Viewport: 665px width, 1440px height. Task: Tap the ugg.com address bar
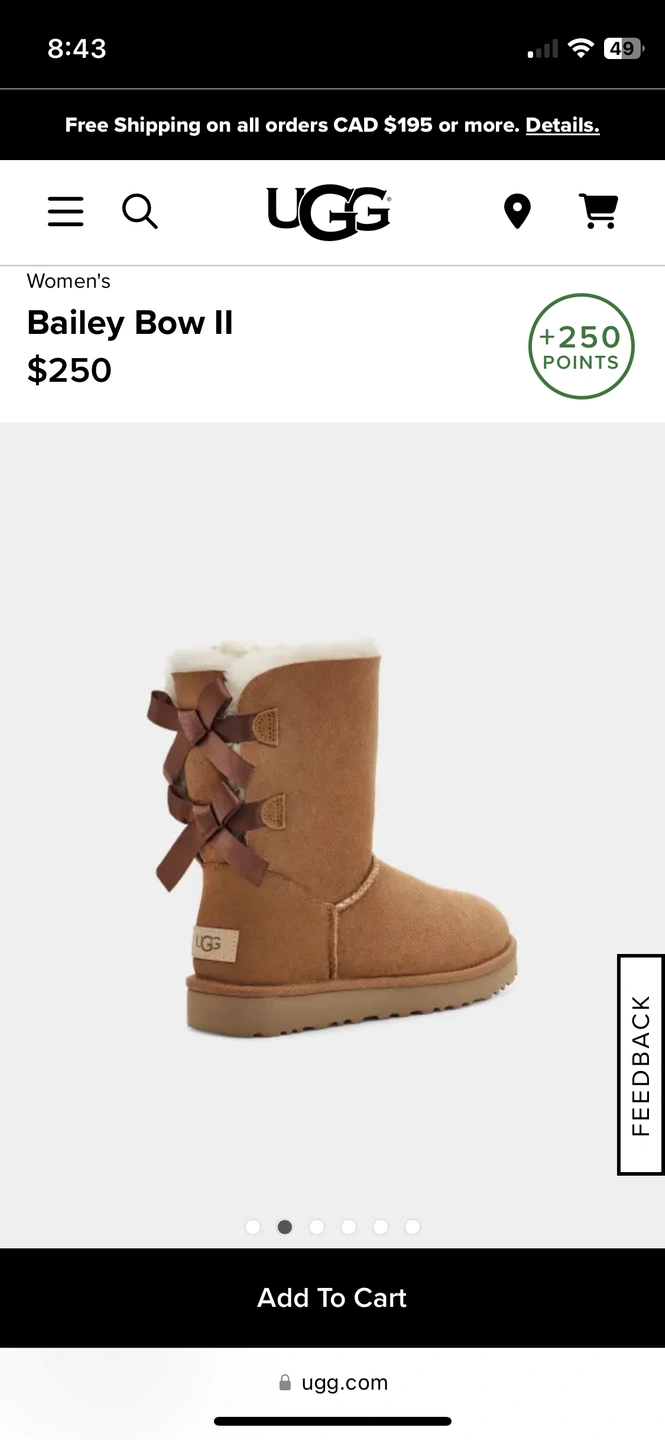coord(332,1383)
